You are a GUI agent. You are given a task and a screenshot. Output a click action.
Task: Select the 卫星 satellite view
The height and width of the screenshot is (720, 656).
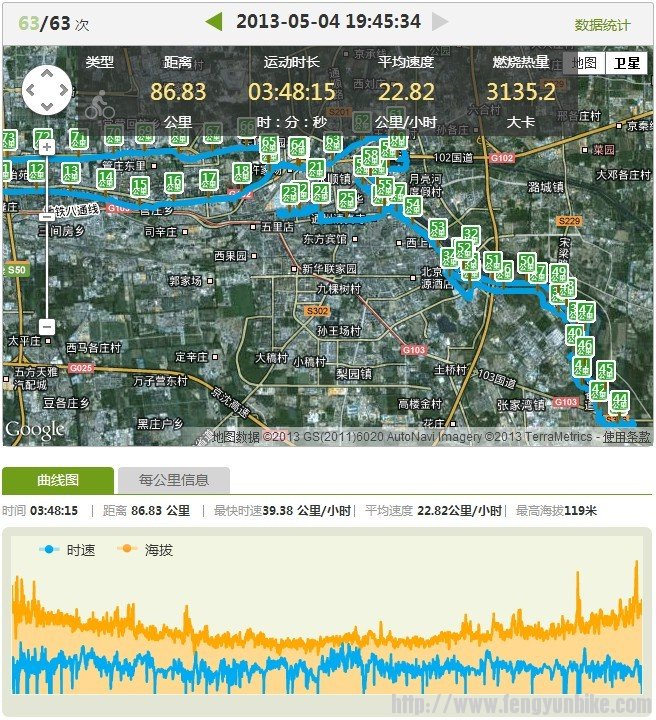(x=627, y=63)
